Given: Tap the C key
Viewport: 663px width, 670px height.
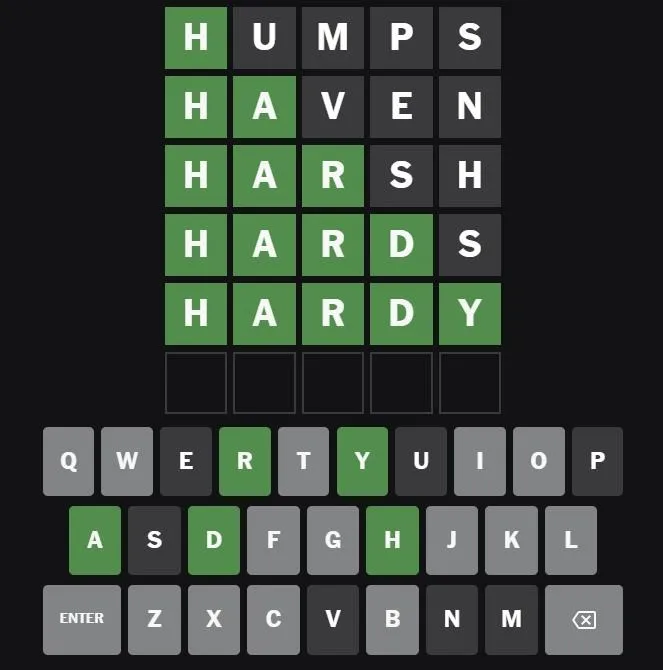Looking at the screenshot, I should click(x=273, y=619).
